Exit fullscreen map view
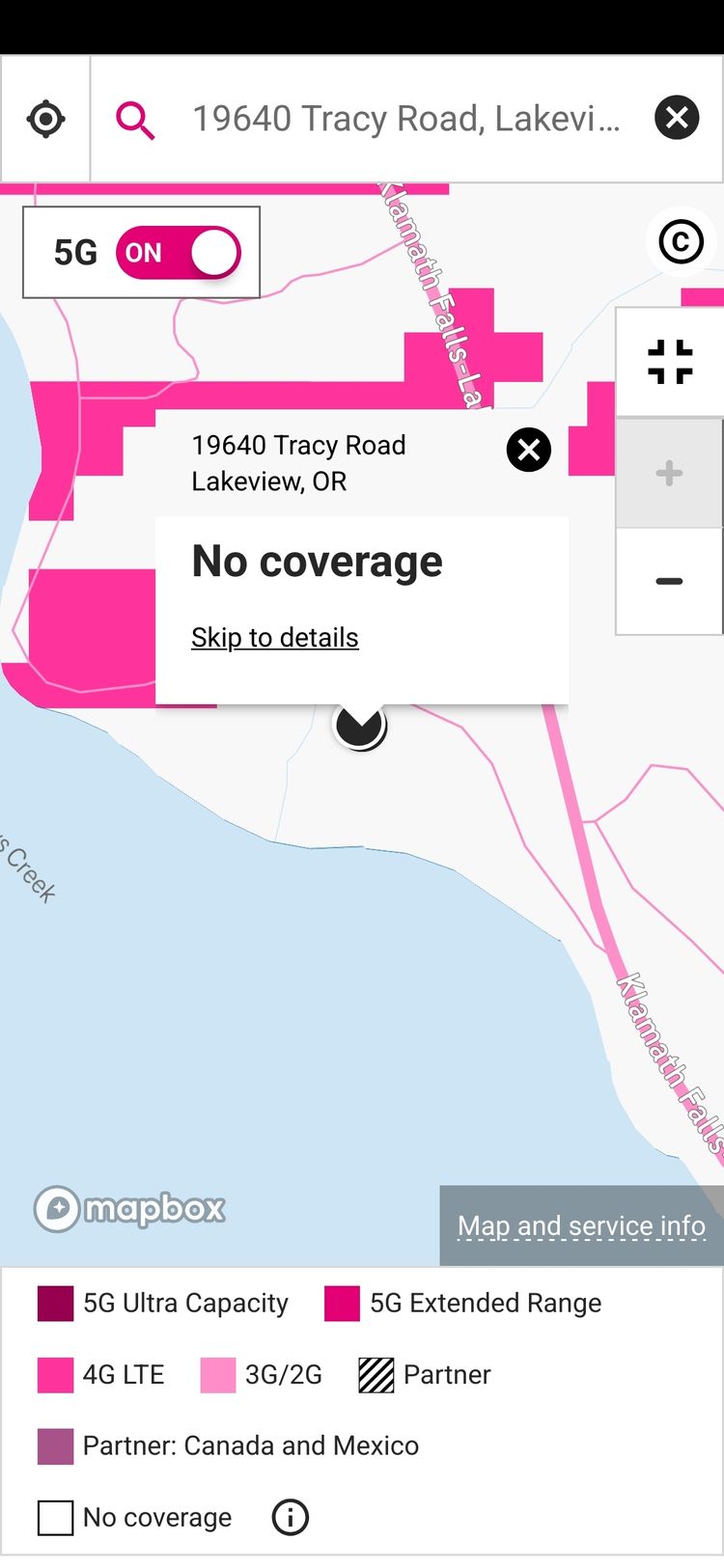 [x=670, y=362]
